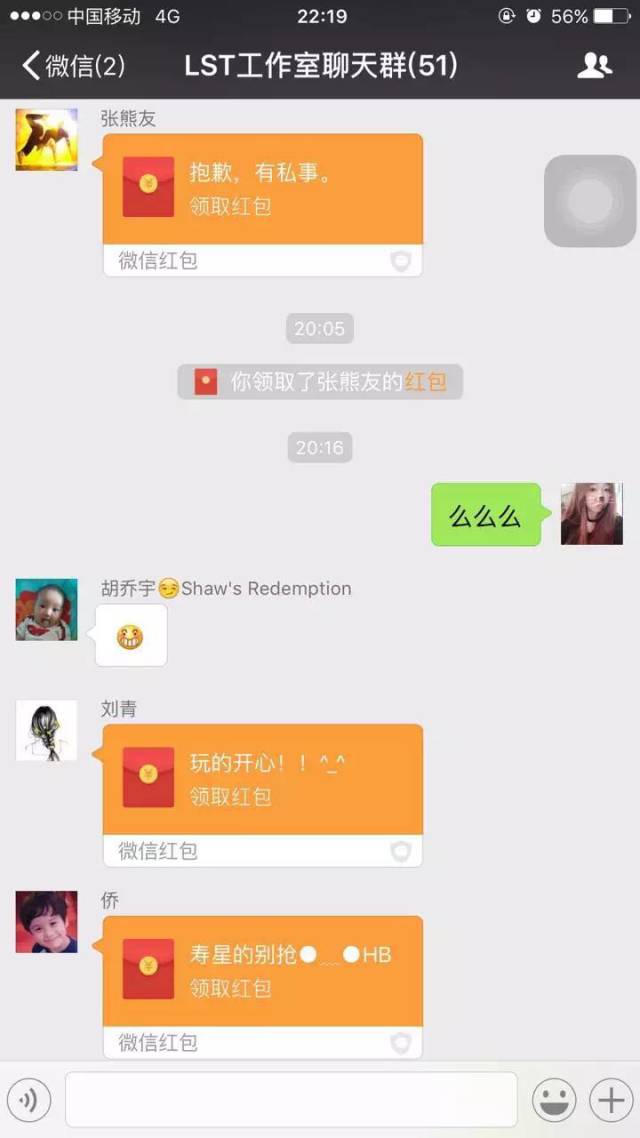640x1138 pixels.
Task: Go back to the 微信 chat list
Action: (72, 66)
